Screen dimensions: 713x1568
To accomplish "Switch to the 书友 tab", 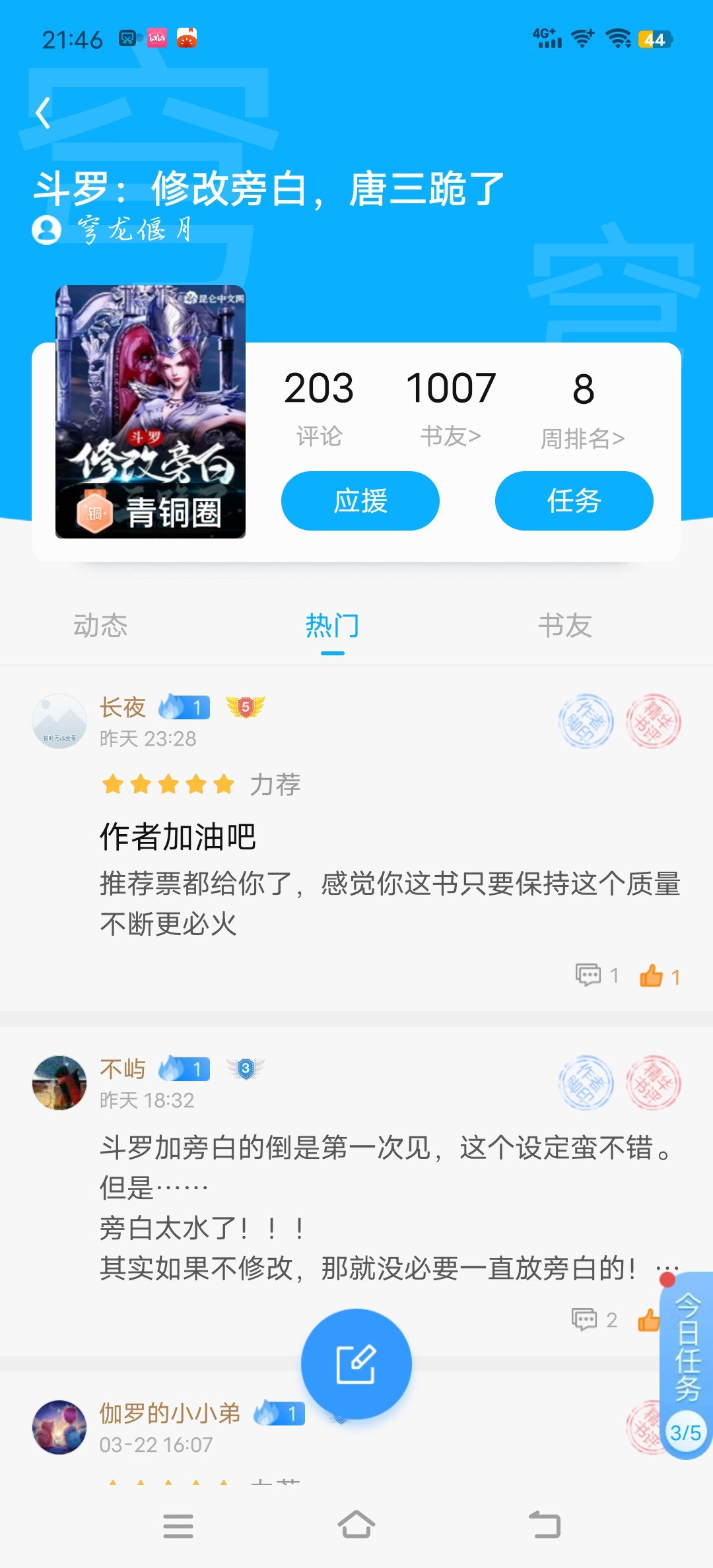I will click(x=565, y=626).
